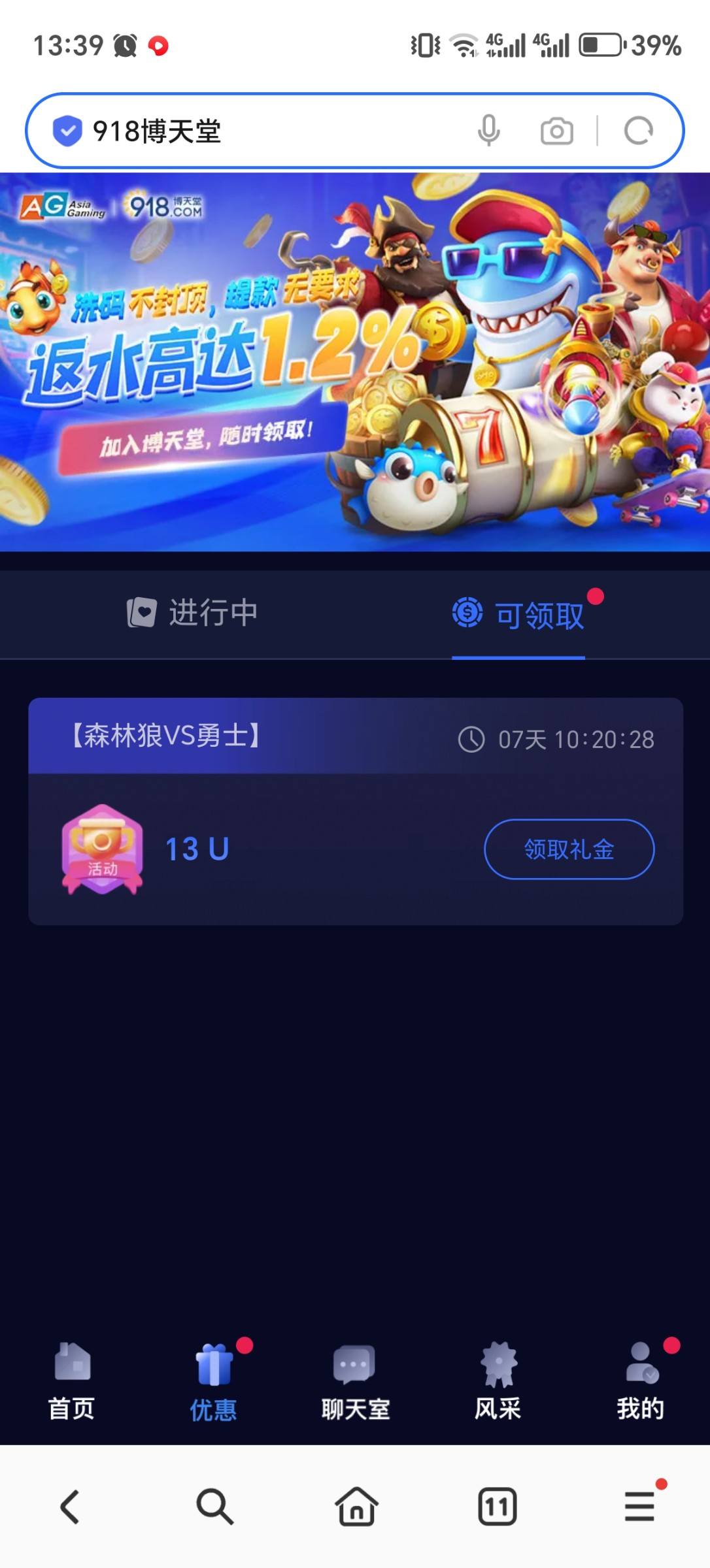Screen dimensions: 710x1568
Task: Switch to the 进行中 tab
Action: point(193,613)
